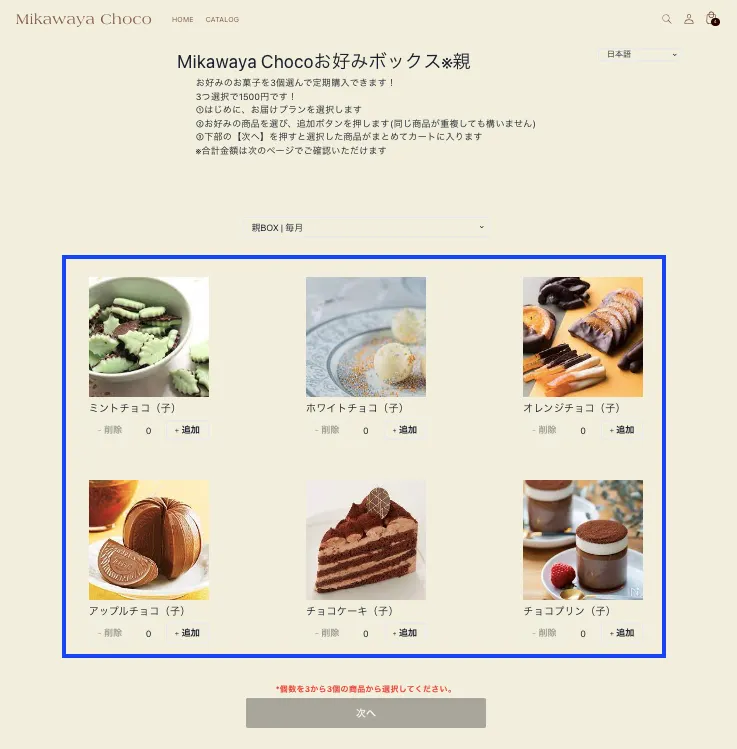The height and width of the screenshot is (749, 737).
Task: View the チョコプリン product image
Action: click(582, 540)
